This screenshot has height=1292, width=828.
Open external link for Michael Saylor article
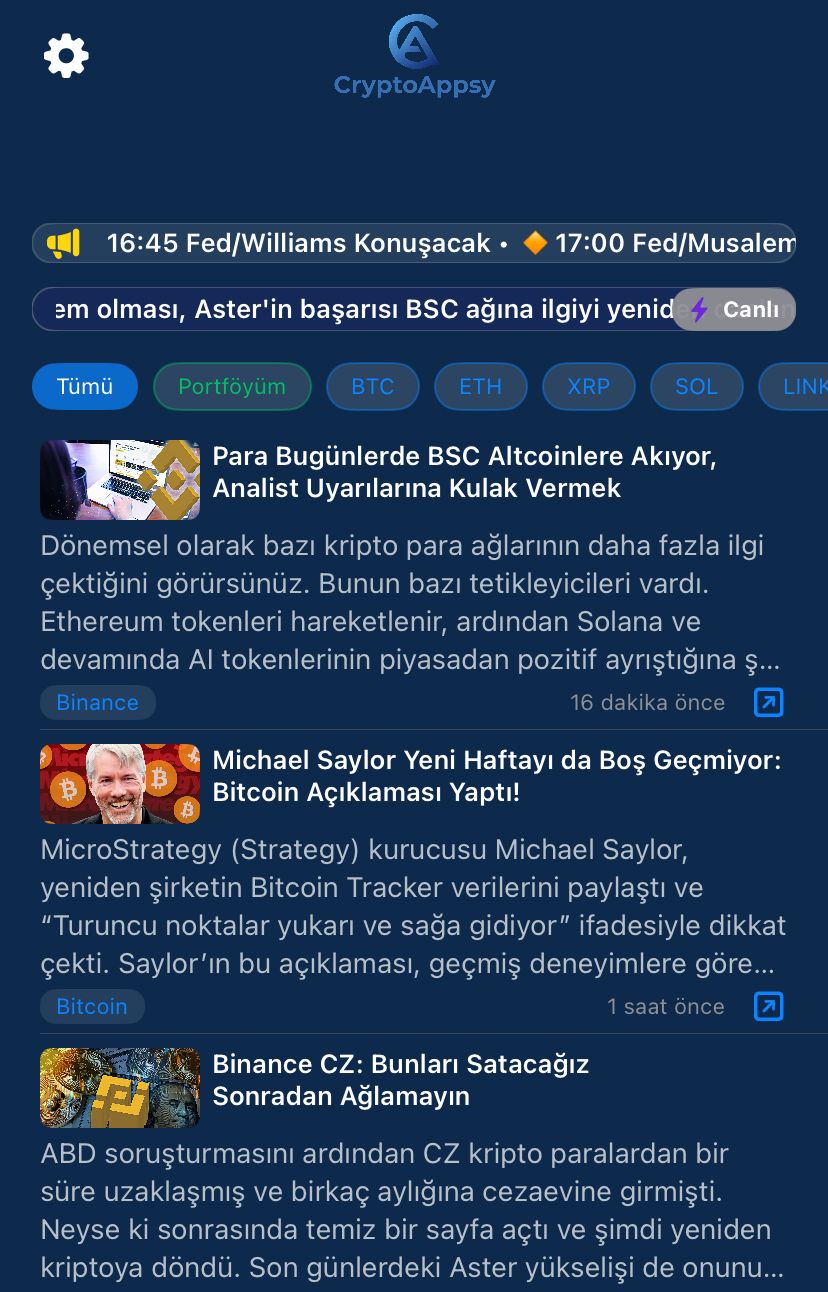[768, 1006]
